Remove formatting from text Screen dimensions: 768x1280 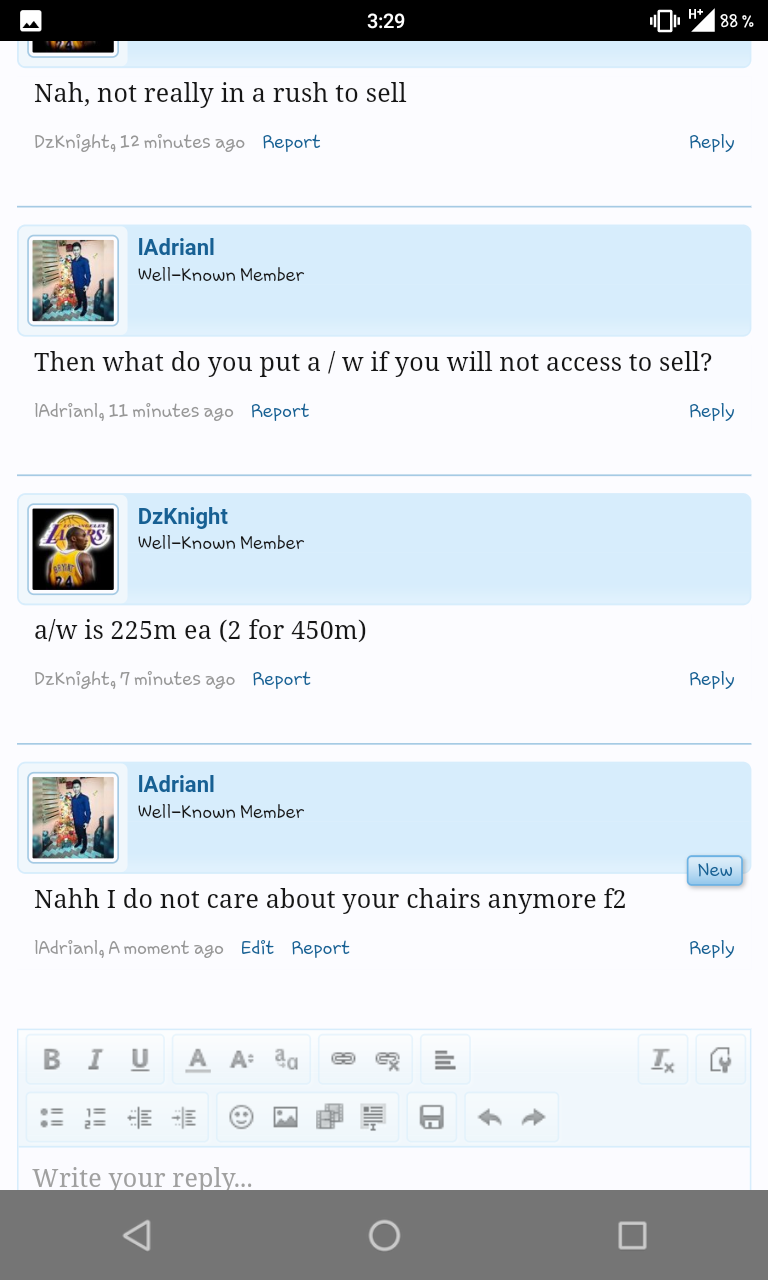point(662,1060)
